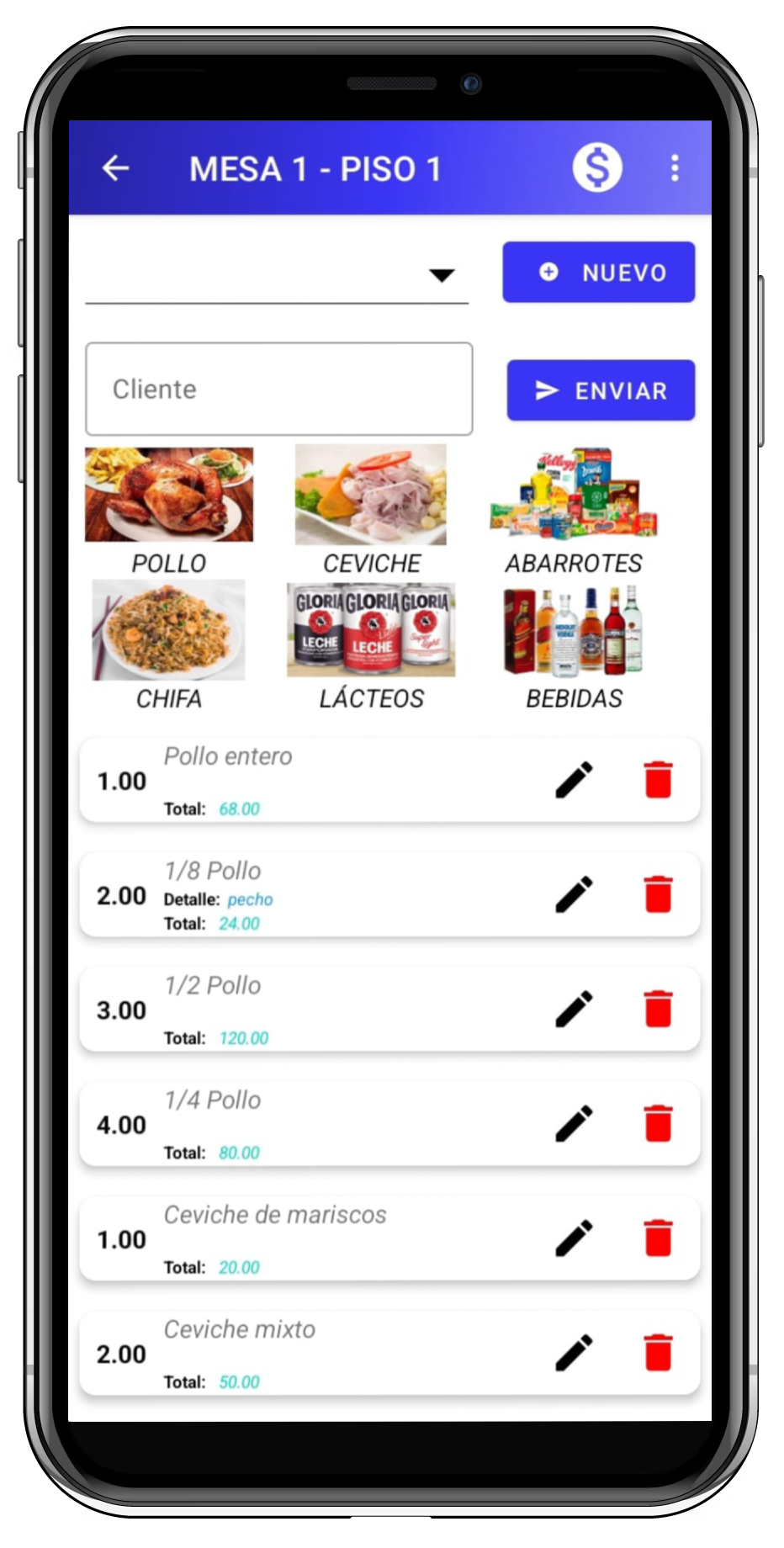Expand the dropdown beside NUEVO

[441, 275]
